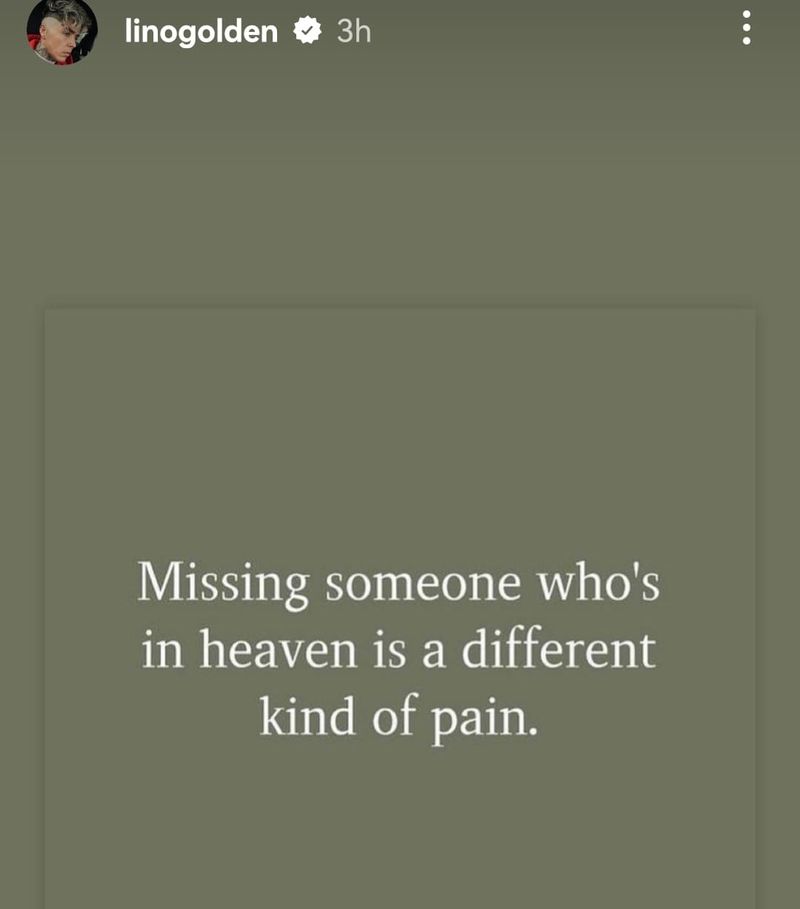Open linogolden's profile picture
This screenshot has height=909, width=800.
[62, 30]
